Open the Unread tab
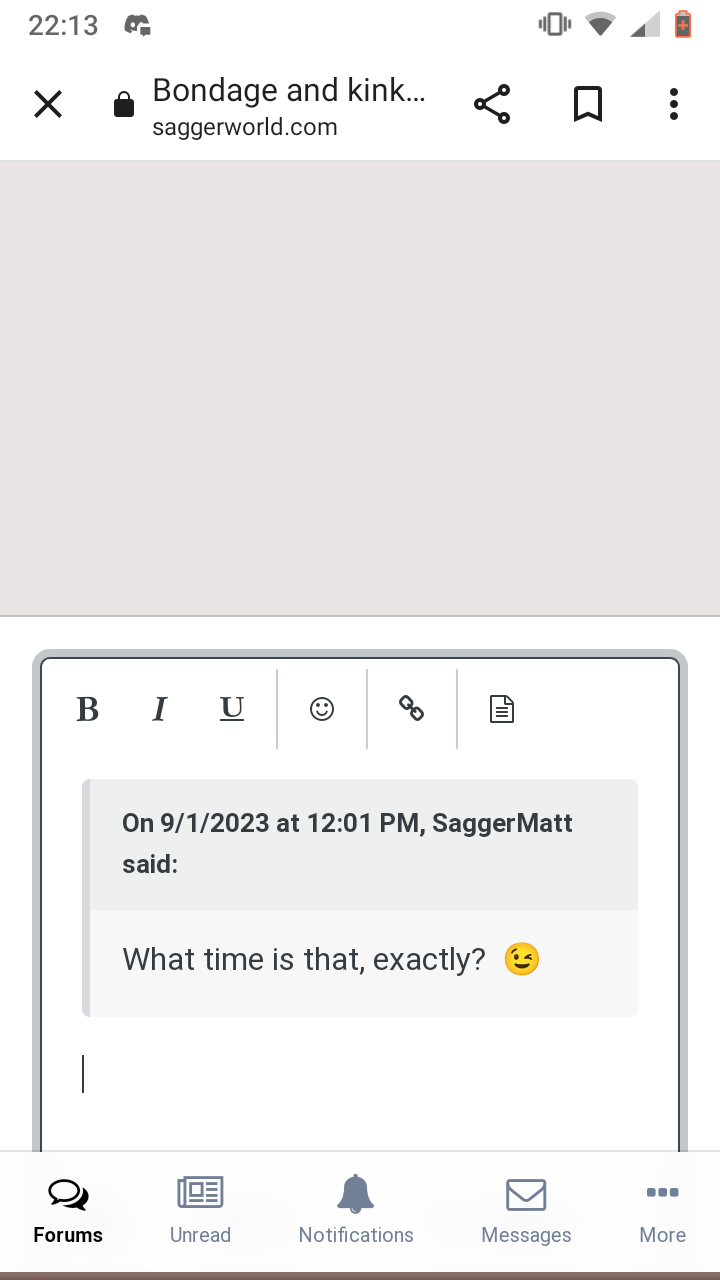720x1280 pixels. [200, 1210]
